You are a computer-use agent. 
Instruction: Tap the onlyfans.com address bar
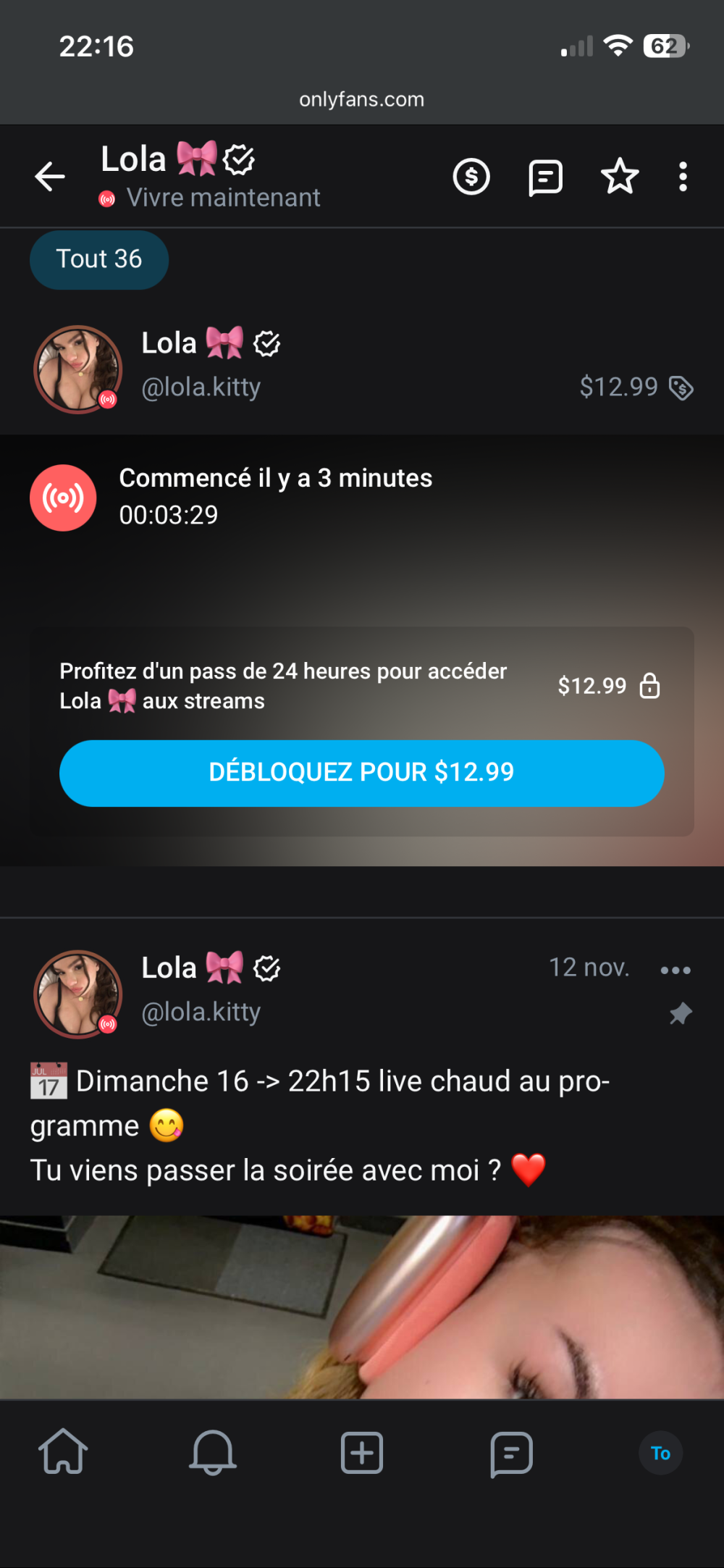point(361,99)
